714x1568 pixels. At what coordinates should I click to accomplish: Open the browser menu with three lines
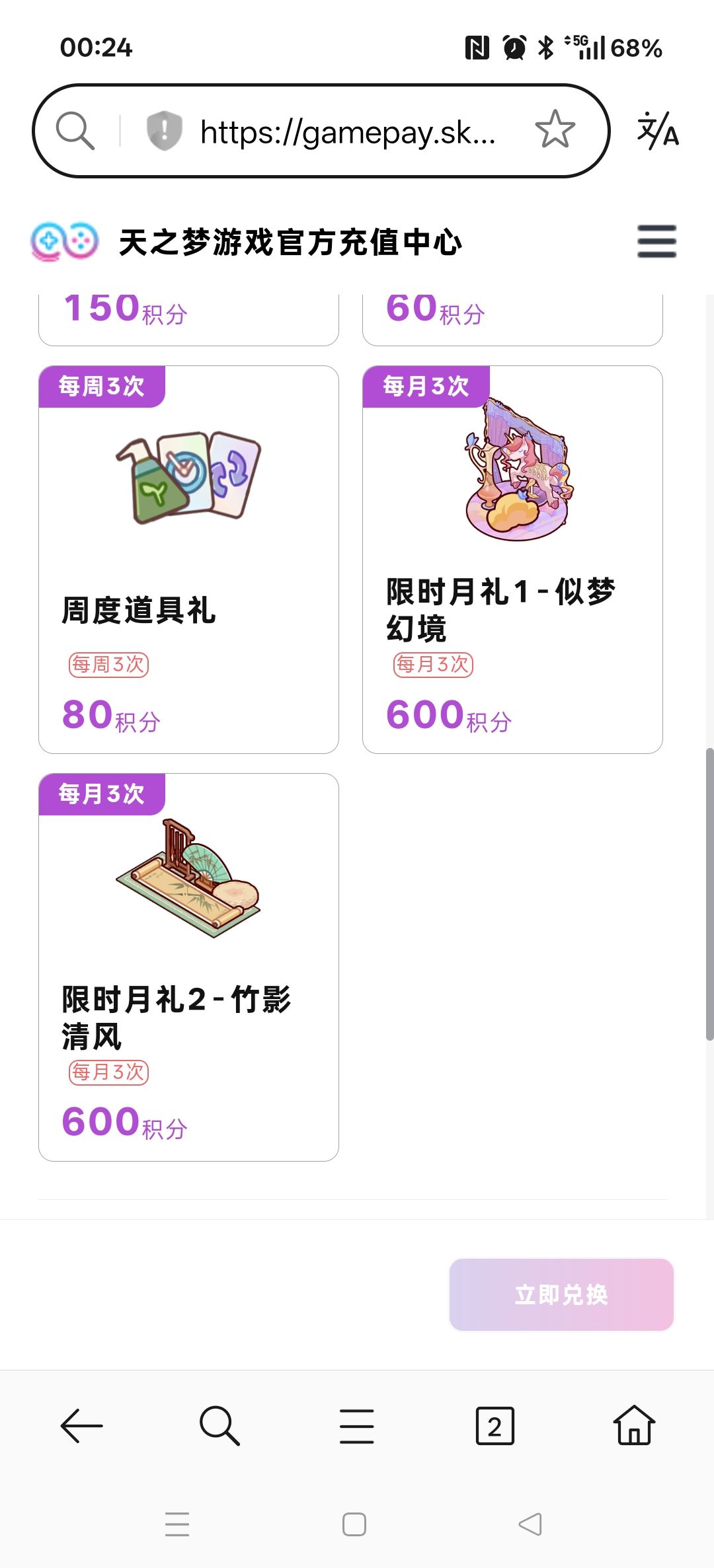tap(355, 1425)
